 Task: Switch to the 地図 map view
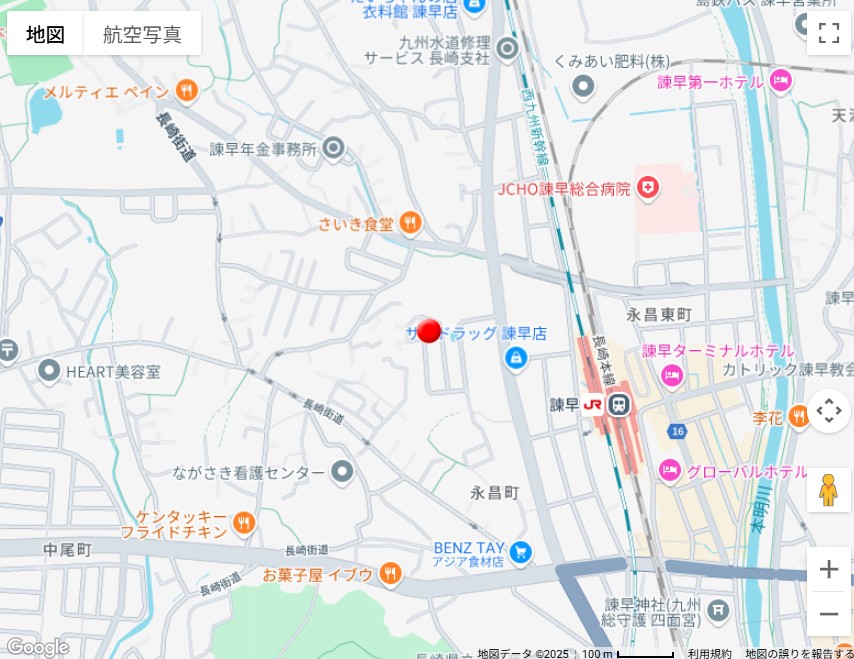[x=46, y=34]
